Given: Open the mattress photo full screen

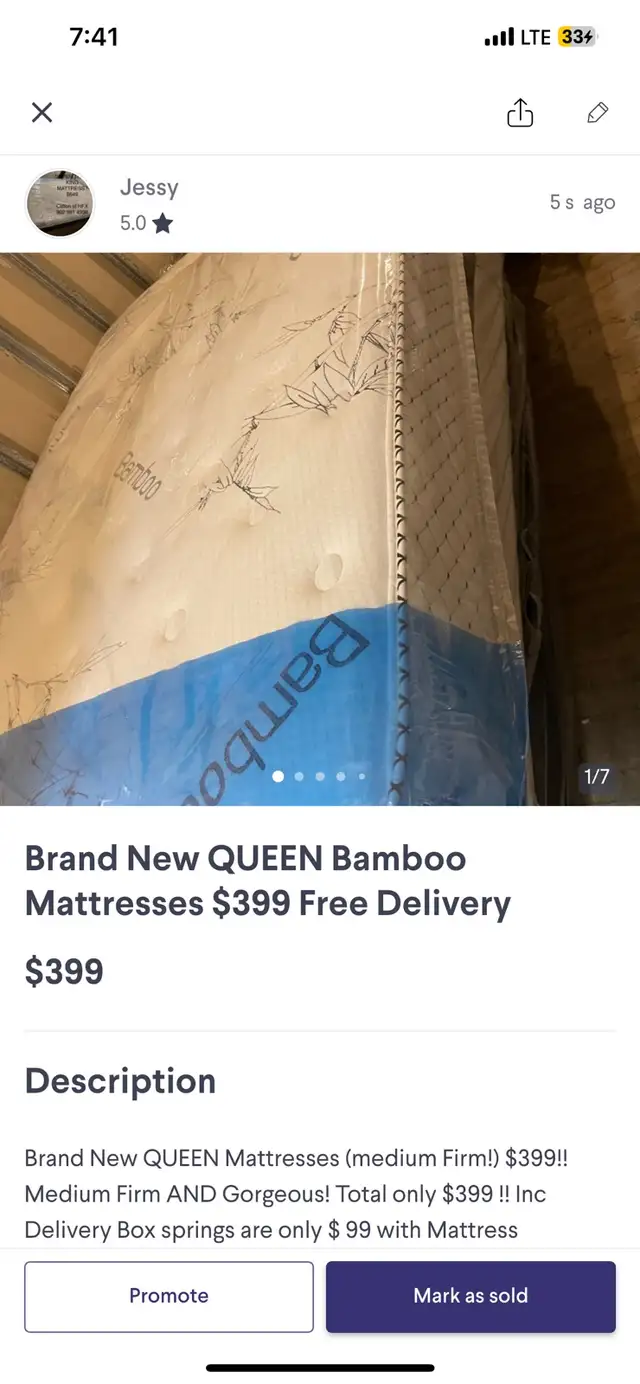Looking at the screenshot, I should 320,529.
